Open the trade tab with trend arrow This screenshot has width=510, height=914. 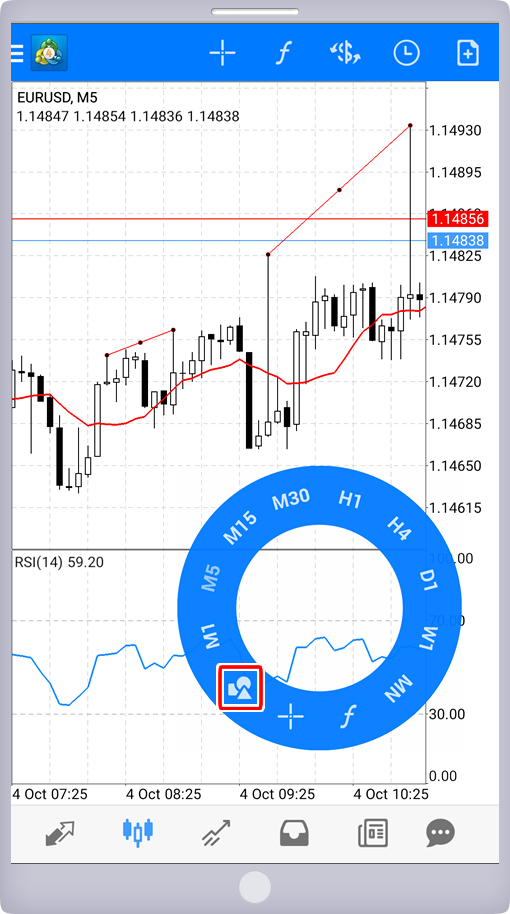[216, 834]
